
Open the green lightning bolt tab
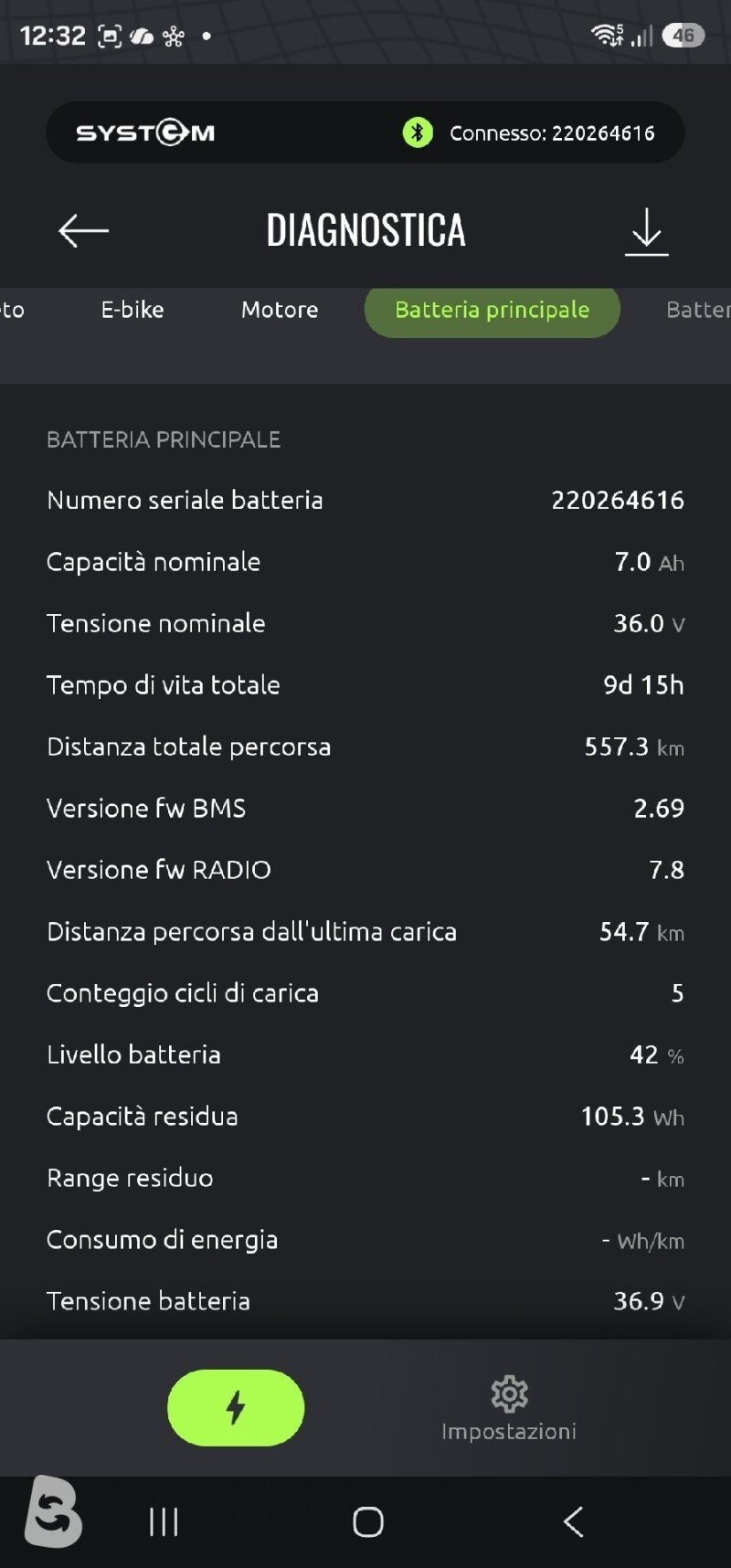236,1407
